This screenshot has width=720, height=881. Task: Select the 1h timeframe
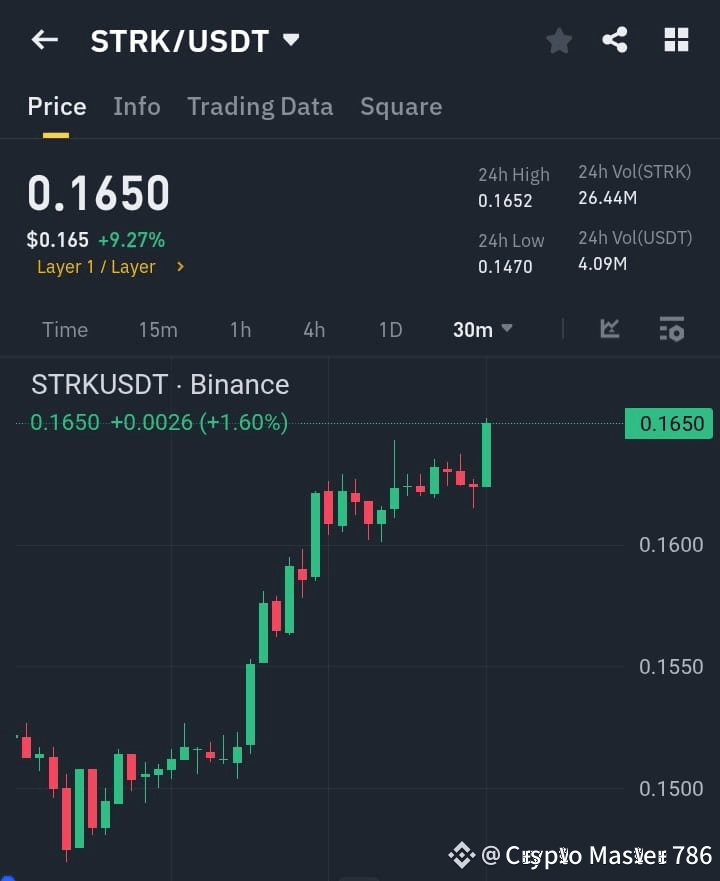click(x=240, y=329)
